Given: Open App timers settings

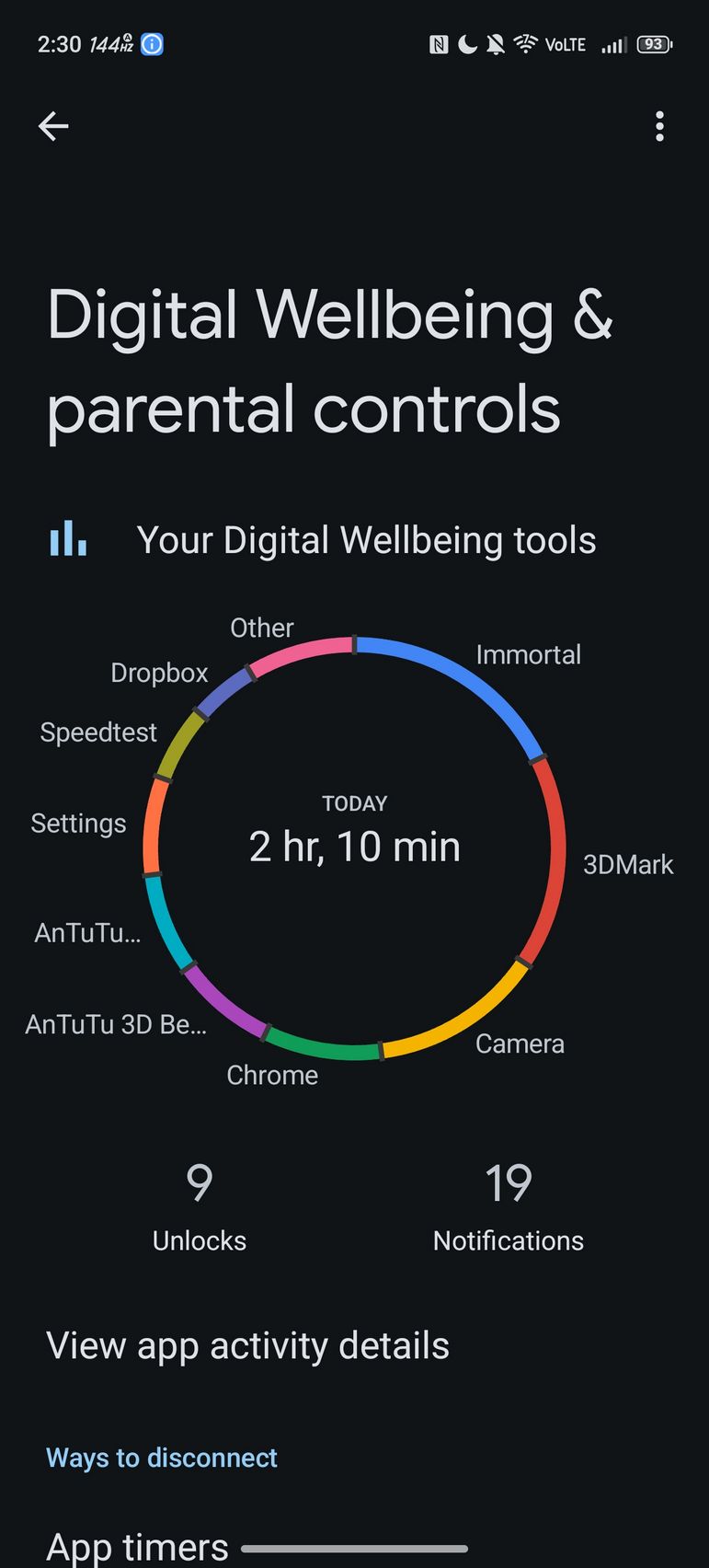Looking at the screenshot, I should [x=138, y=1546].
